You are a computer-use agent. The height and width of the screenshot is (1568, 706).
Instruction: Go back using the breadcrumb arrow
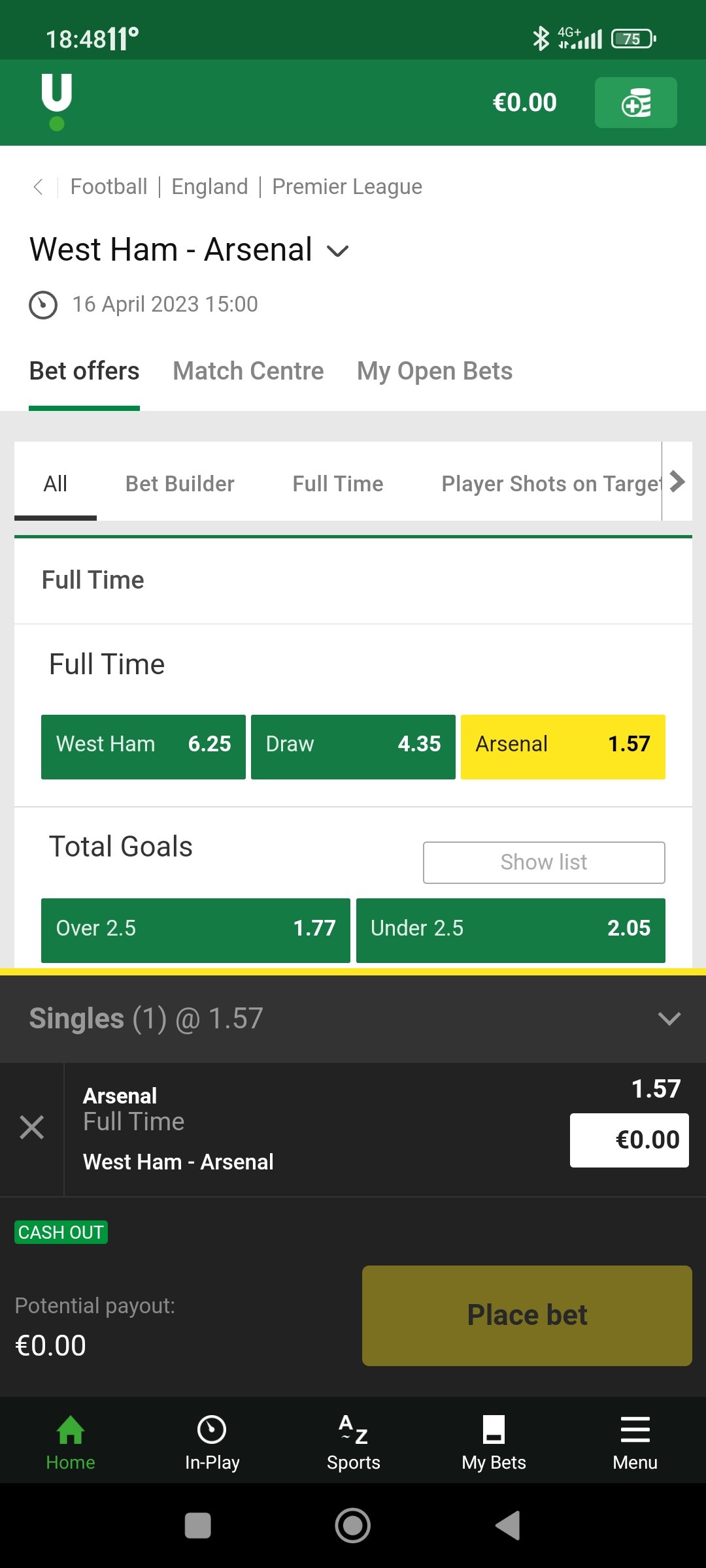point(39,187)
